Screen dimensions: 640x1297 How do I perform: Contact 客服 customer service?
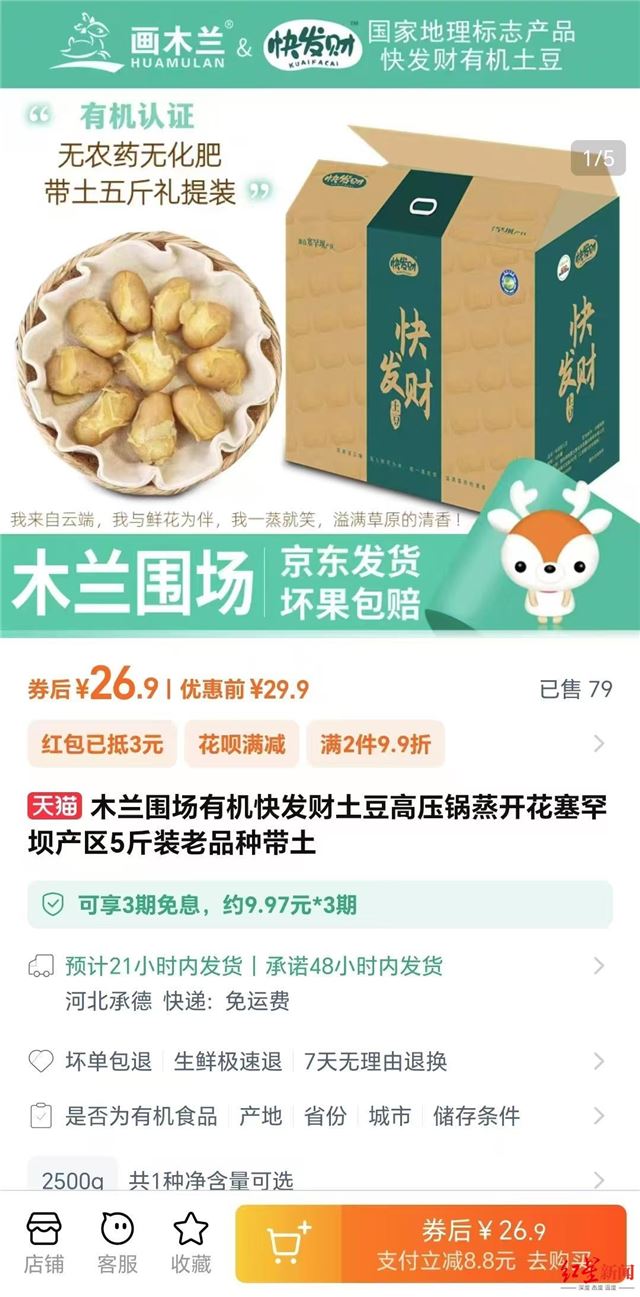[117, 1243]
